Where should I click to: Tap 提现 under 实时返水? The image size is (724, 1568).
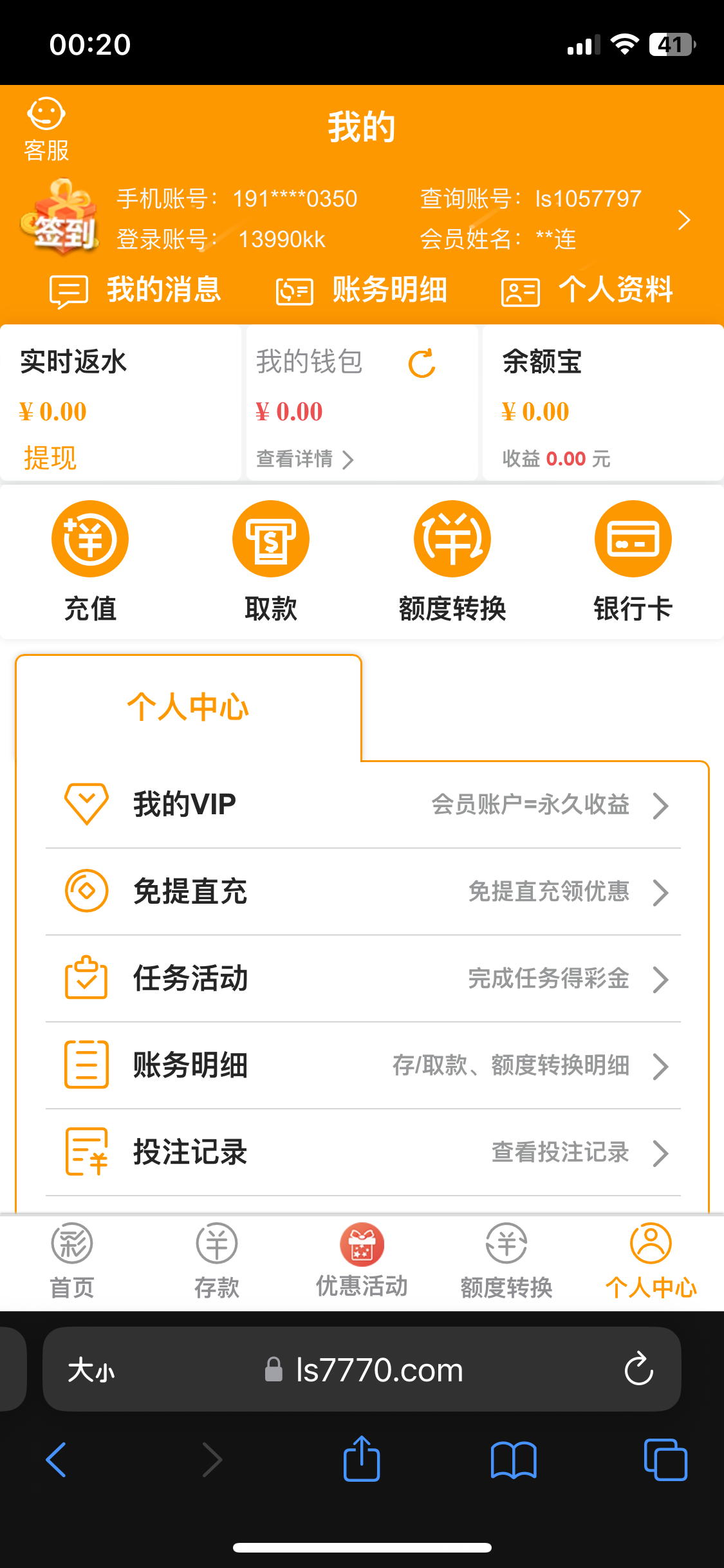50,458
